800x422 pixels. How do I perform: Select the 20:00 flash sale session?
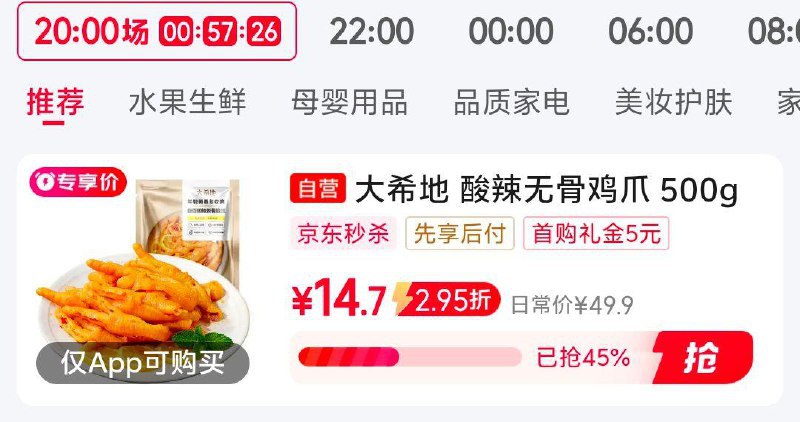click(x=157, y=31)
